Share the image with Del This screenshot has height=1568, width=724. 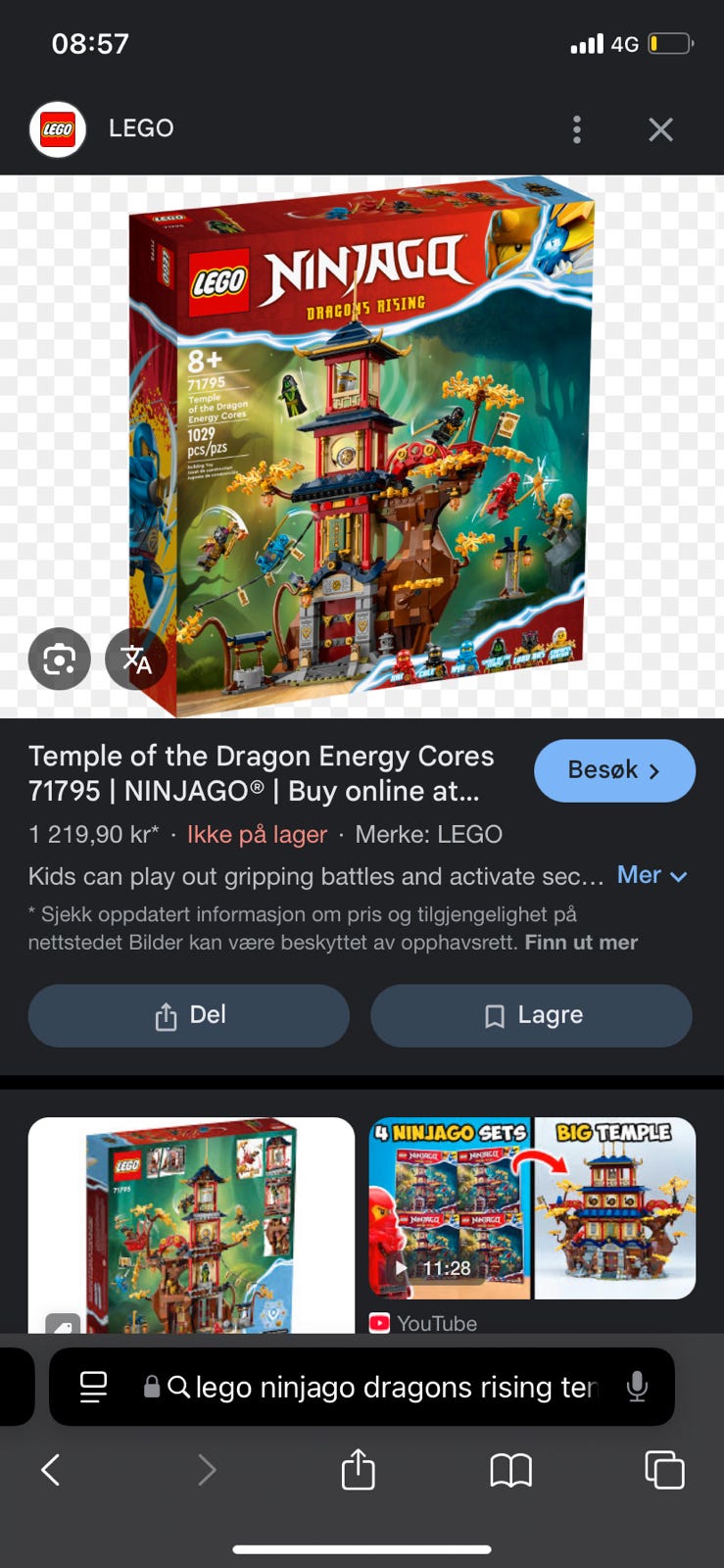[189, 1015]
